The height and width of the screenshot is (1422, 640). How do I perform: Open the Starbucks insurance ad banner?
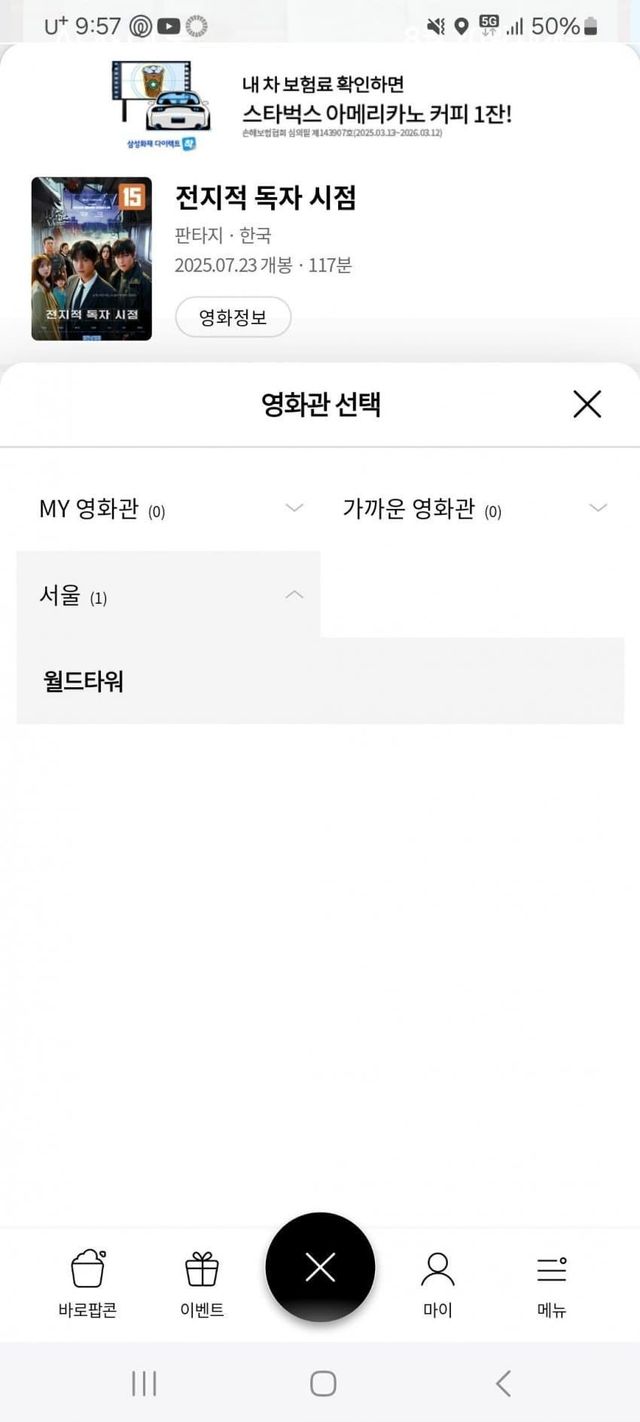pos(320,105)
